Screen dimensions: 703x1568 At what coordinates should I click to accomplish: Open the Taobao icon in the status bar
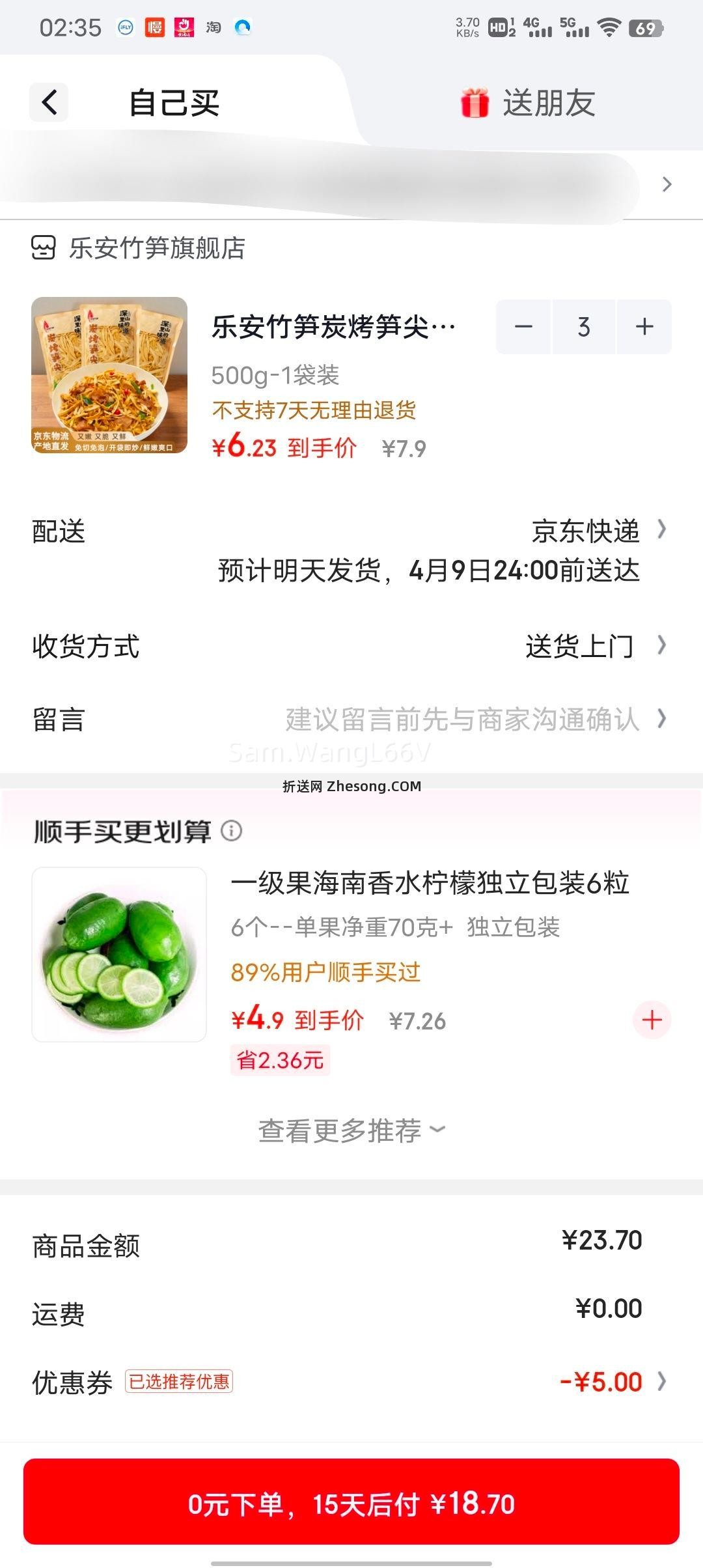click(x=213, y=27)
